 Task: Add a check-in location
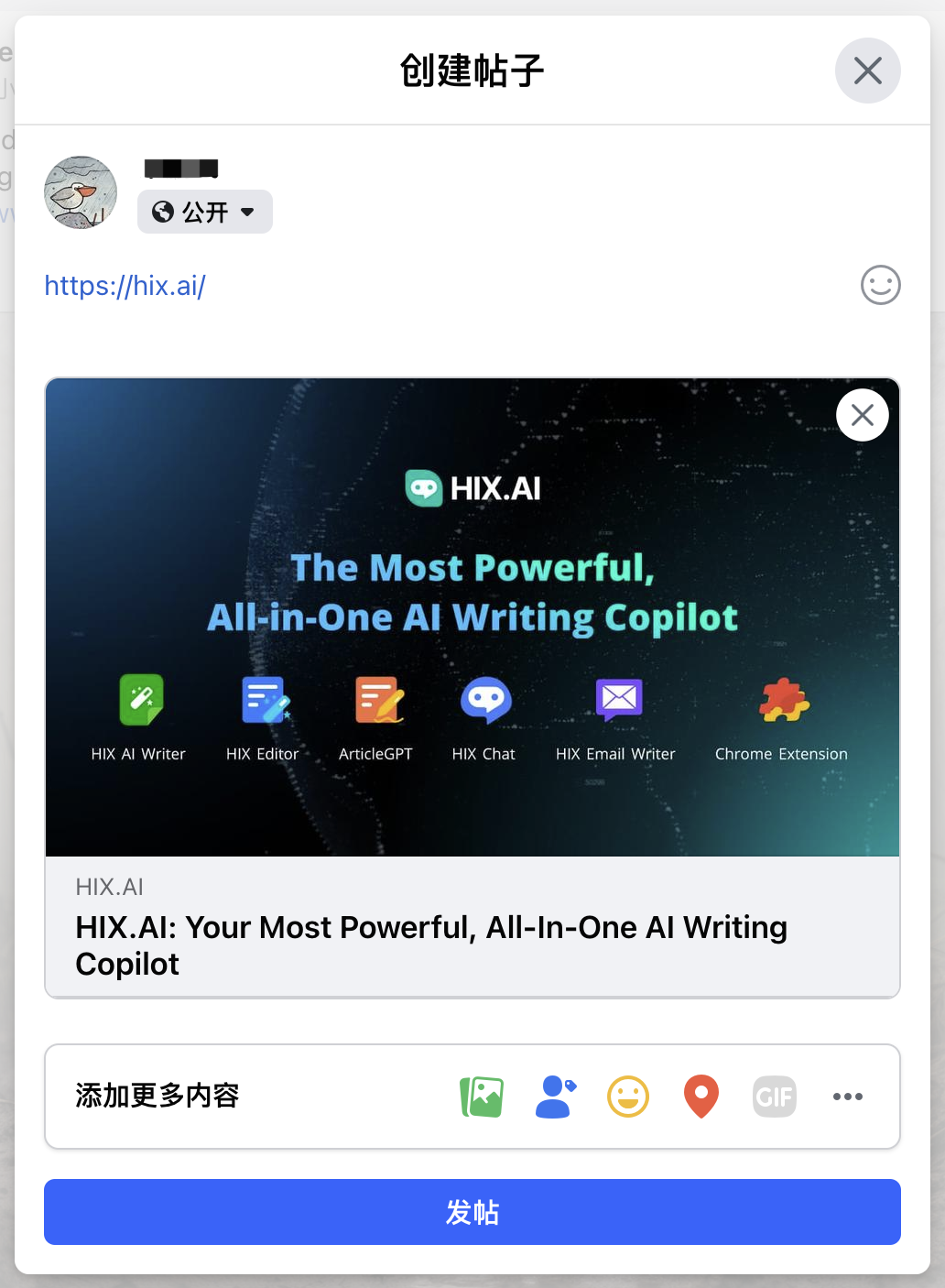click(x=701, y=1097)
